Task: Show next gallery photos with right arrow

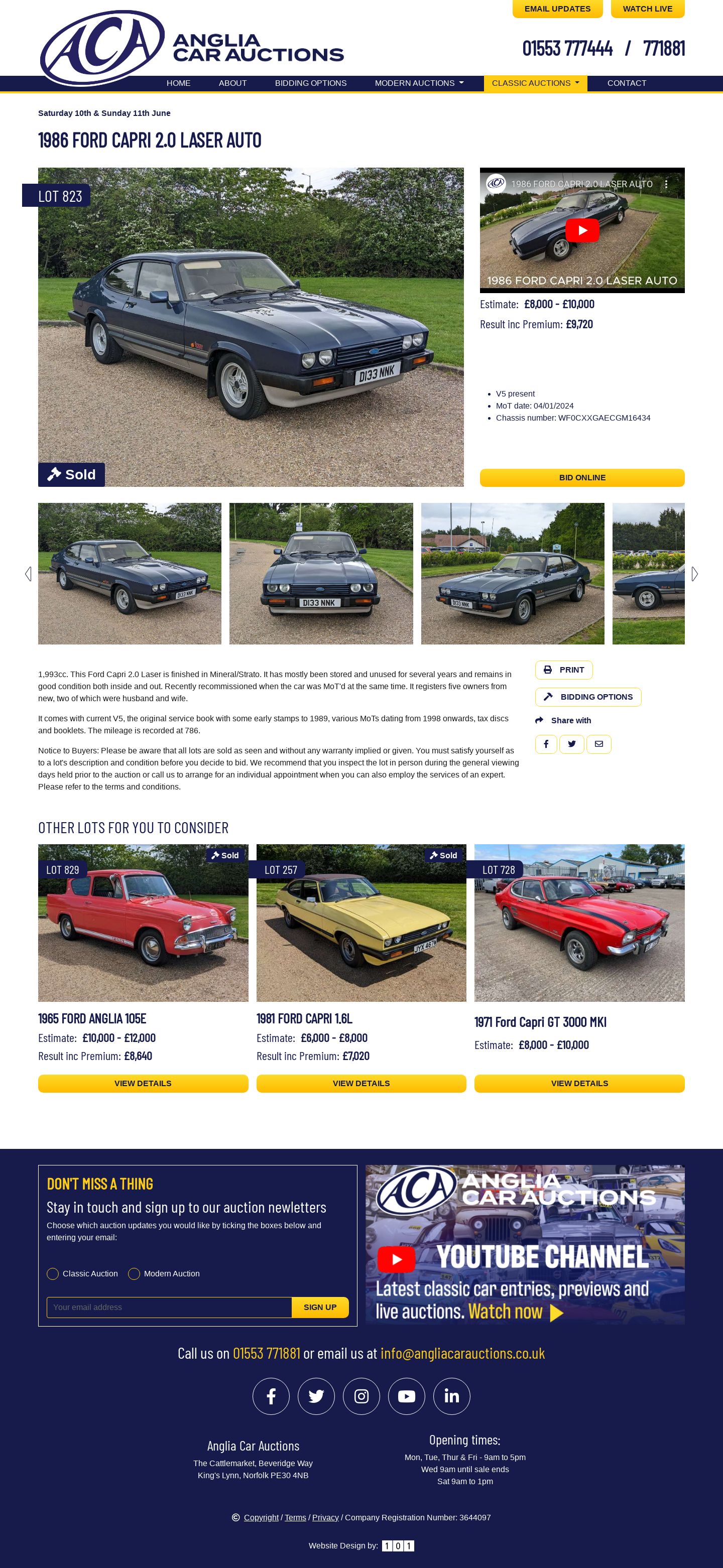Action: 694,574
